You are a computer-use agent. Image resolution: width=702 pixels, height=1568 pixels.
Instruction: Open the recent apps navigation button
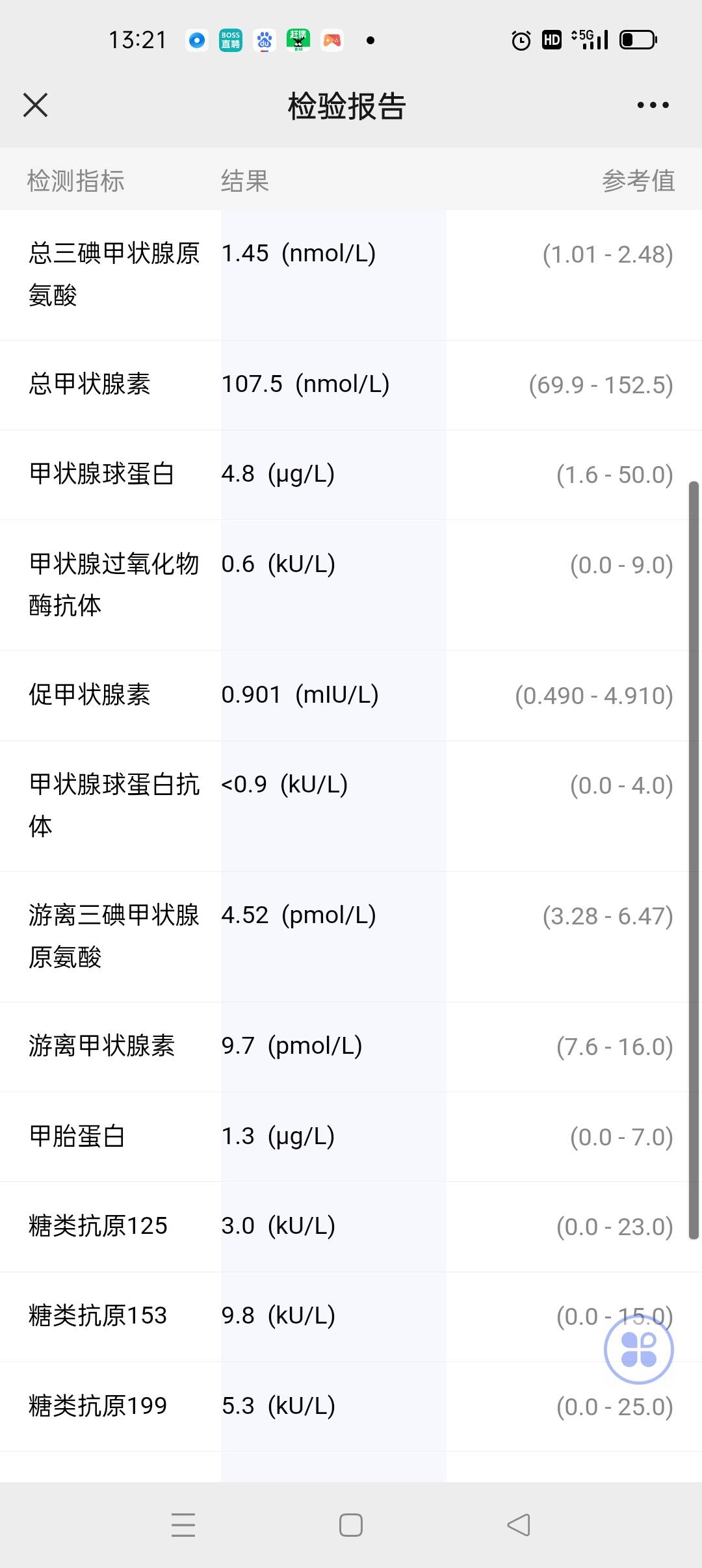pos(184,1524)
